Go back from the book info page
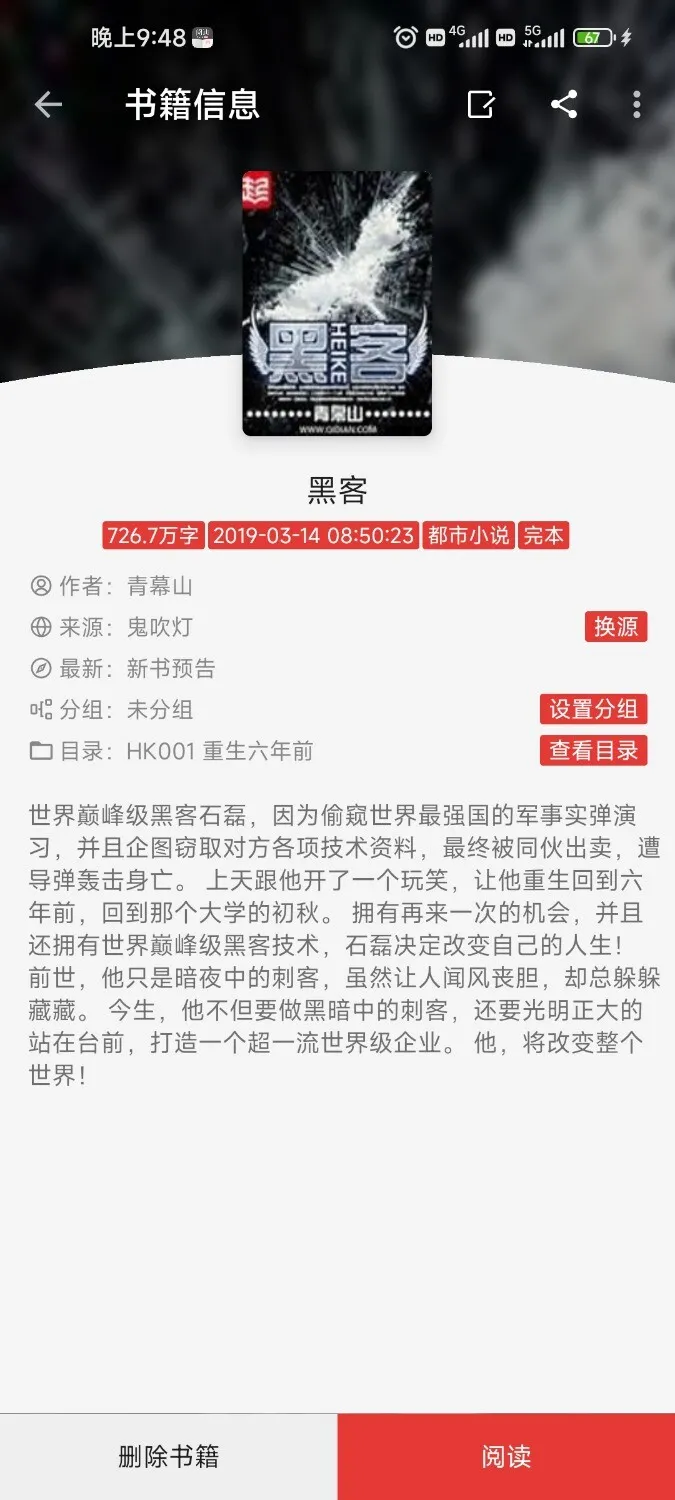The image size is (675, 1500). pos(48,104)
